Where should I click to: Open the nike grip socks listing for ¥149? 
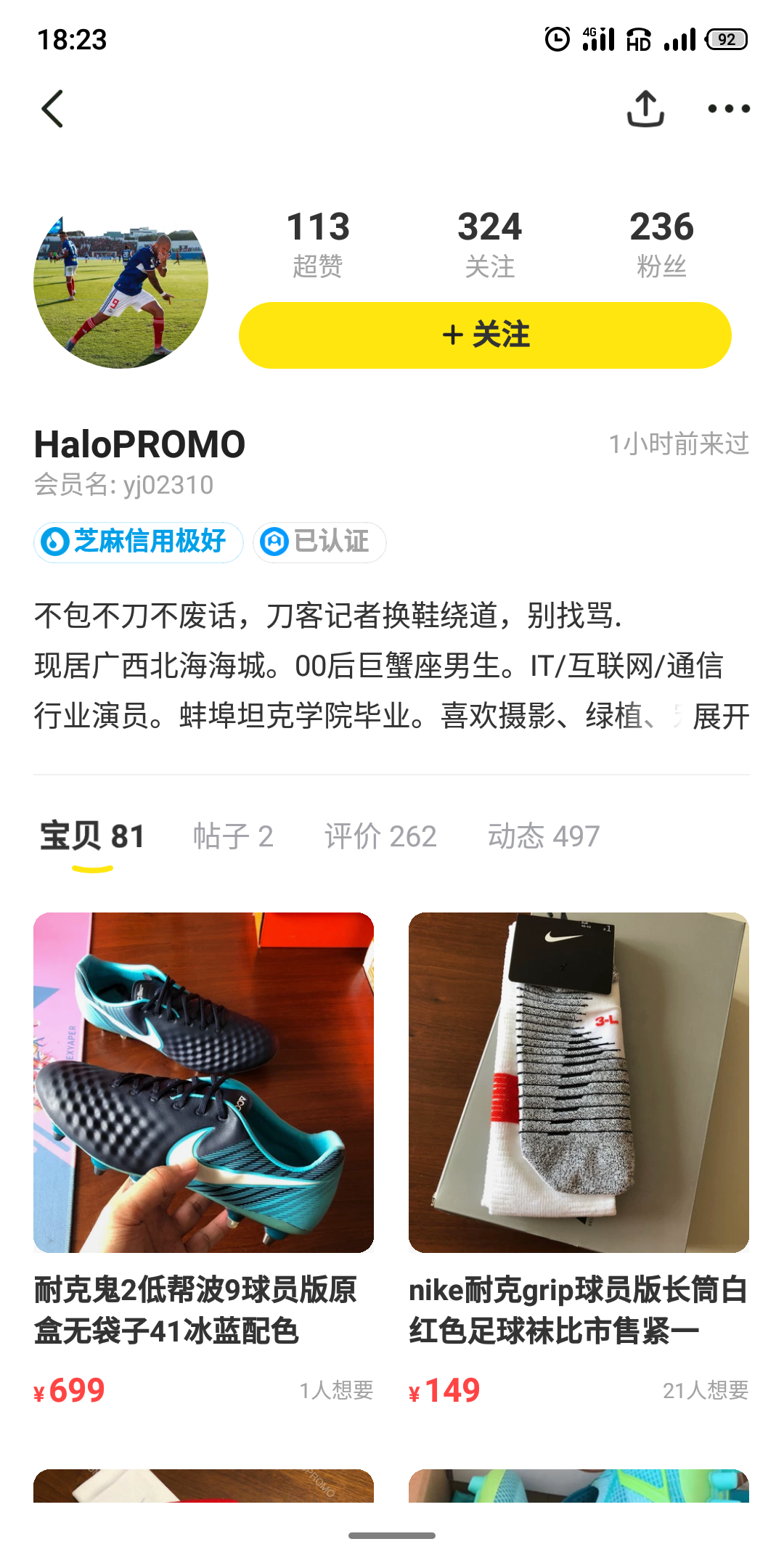(x=579, y=1159)
